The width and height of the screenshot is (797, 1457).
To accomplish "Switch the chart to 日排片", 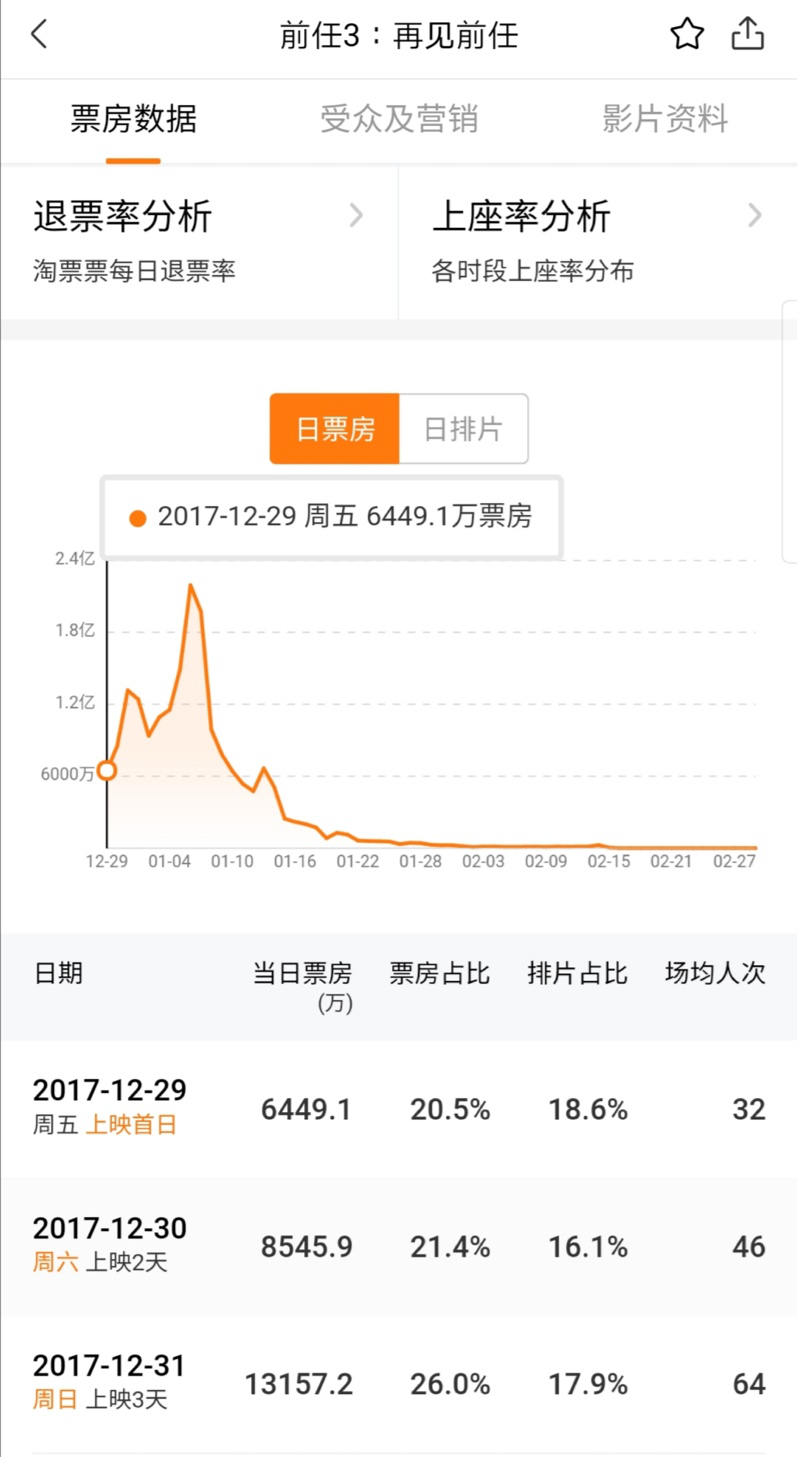I will [463, 429].
